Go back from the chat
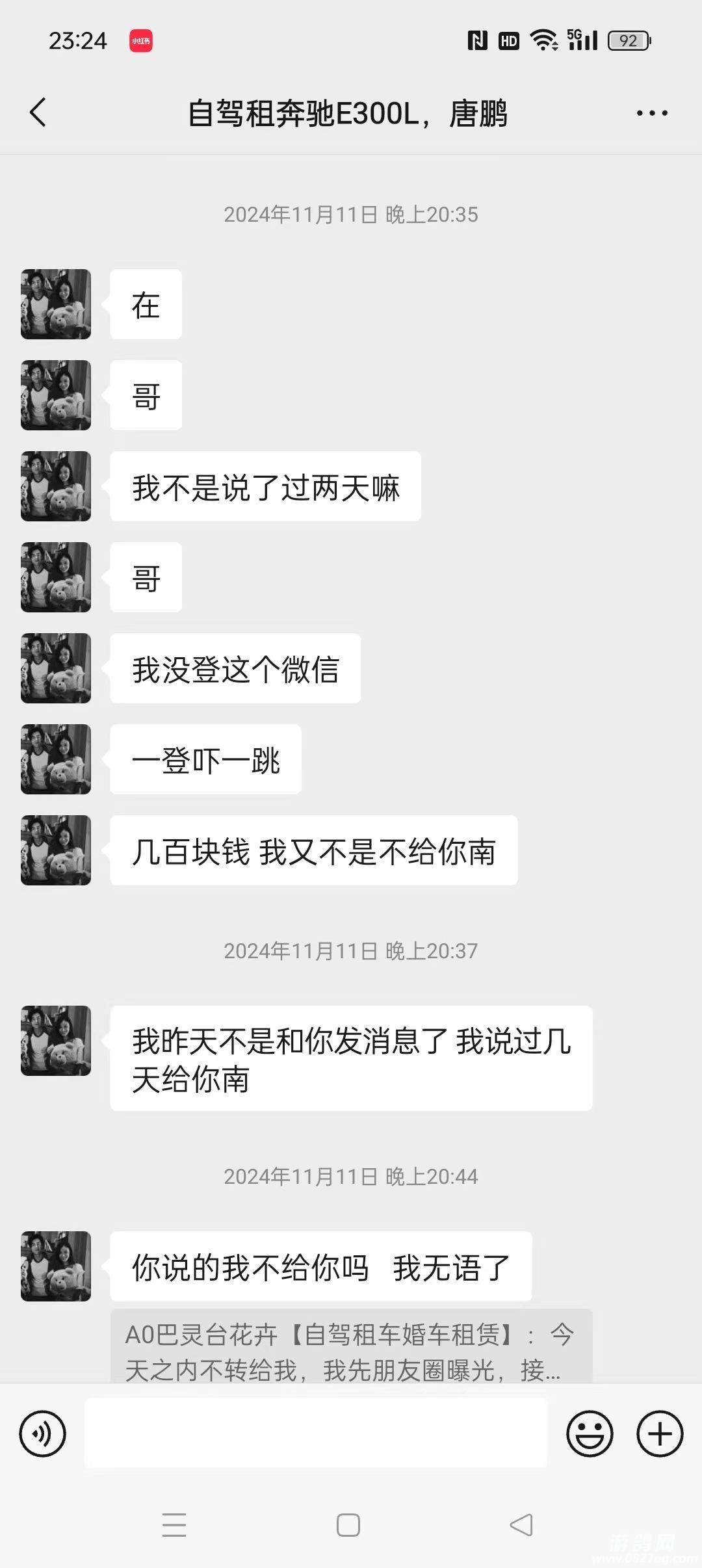Viewport: 702px width, 1568px height. point(38,112)
